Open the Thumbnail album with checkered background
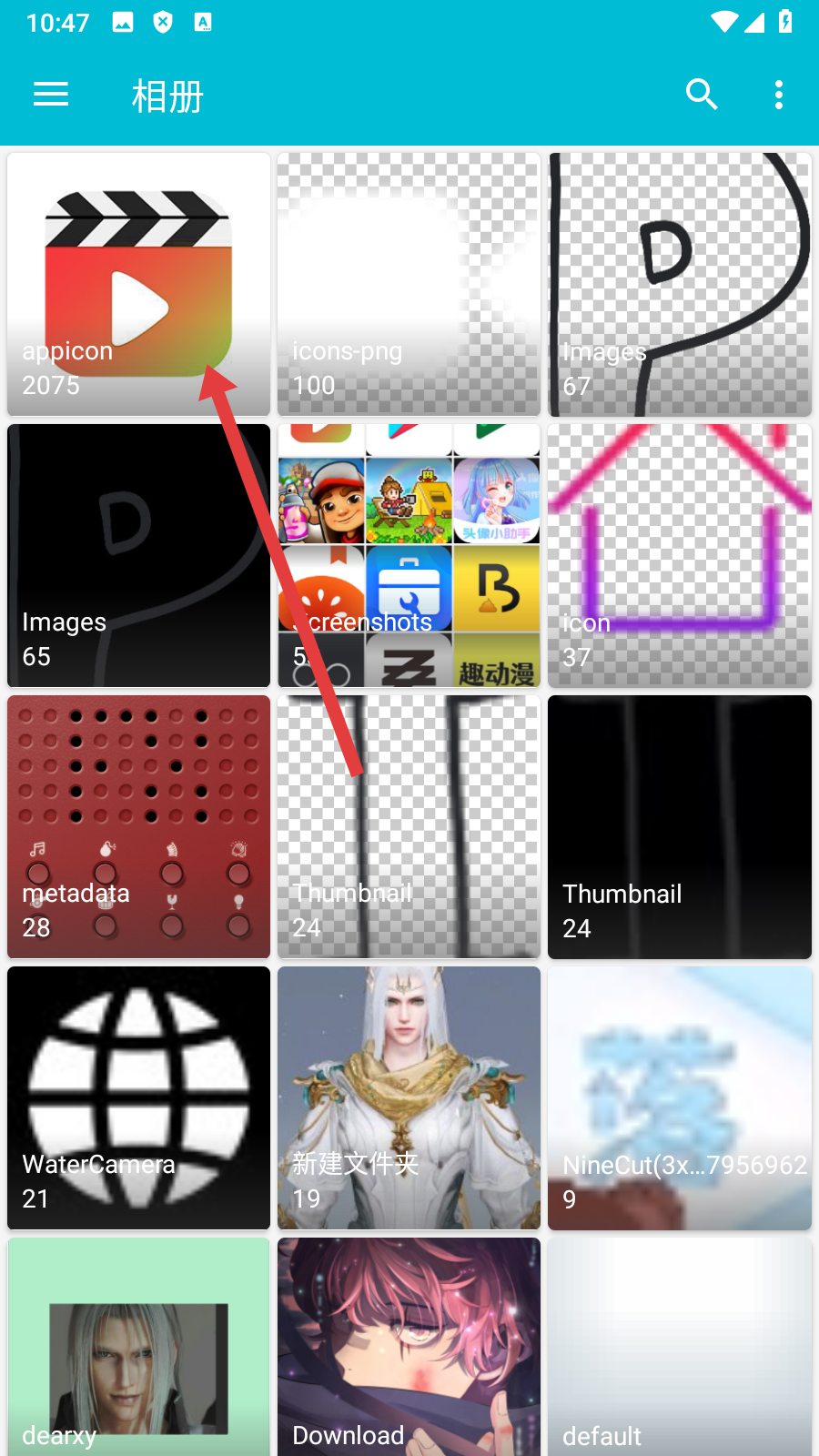Viewport: 819px width, 1456px height. [409, 826]
